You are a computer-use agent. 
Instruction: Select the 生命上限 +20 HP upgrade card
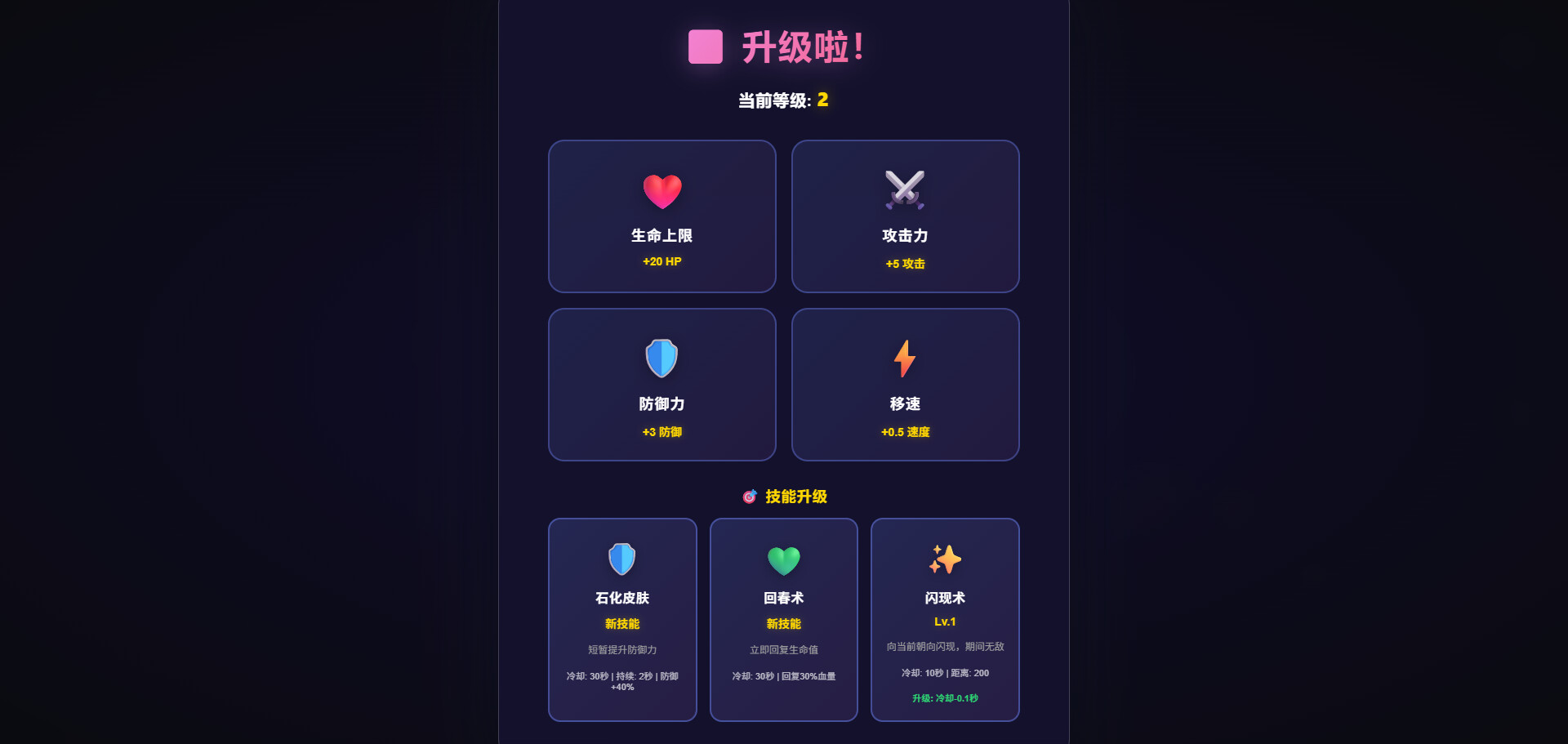point(661,216)
